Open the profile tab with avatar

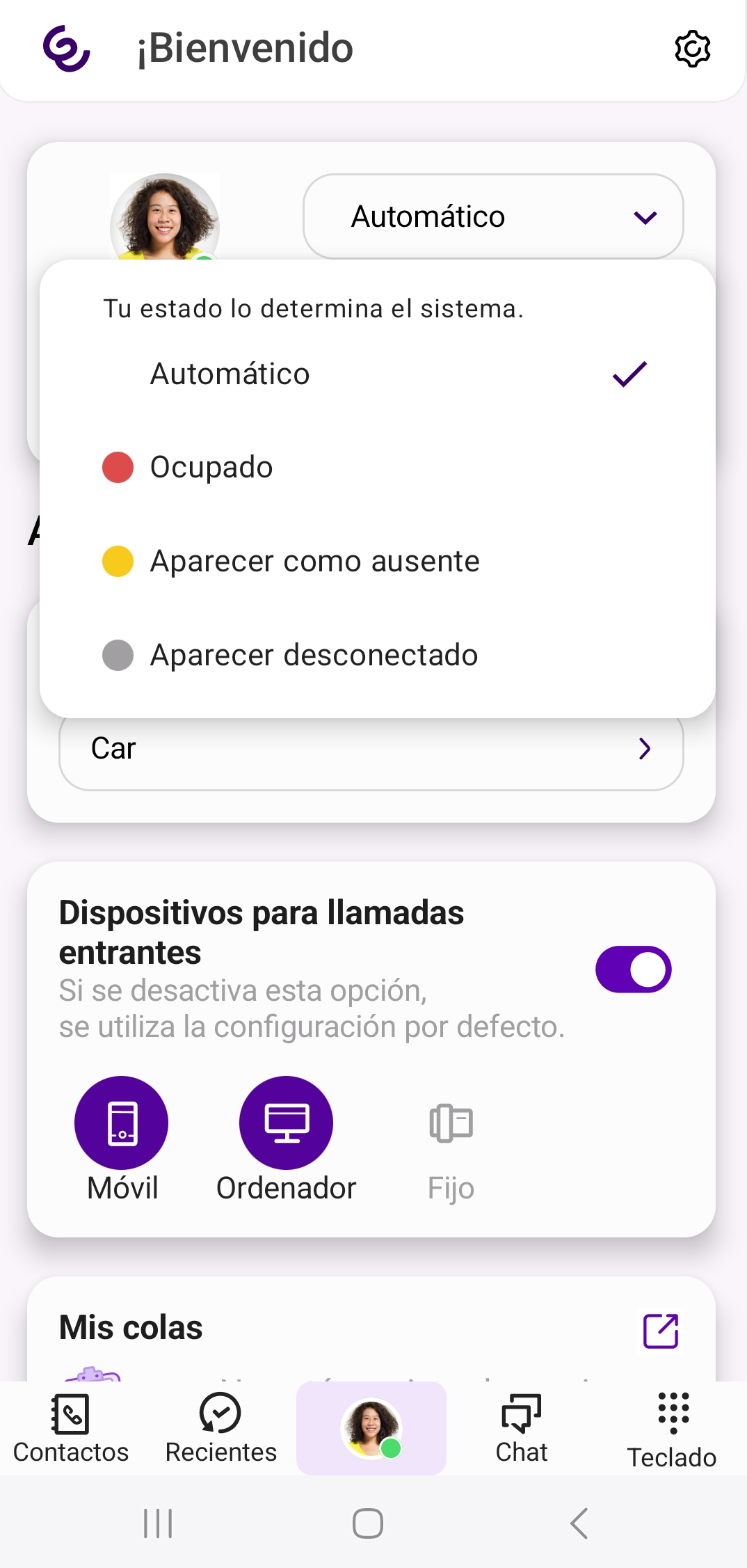click(371, 1428)
